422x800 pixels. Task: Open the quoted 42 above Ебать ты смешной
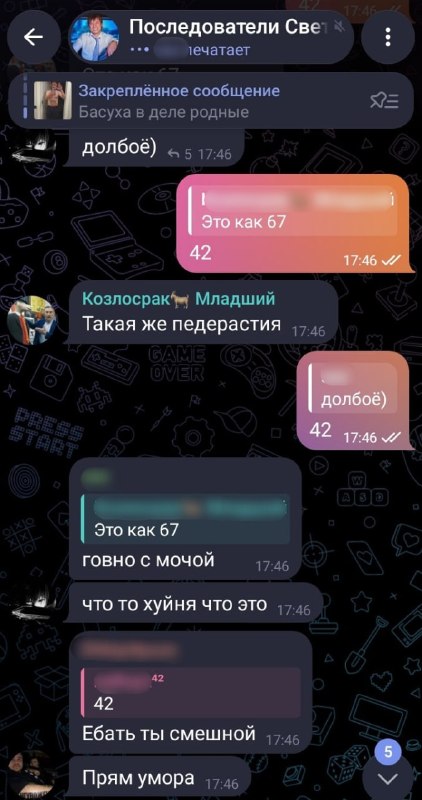pos(191,692)
